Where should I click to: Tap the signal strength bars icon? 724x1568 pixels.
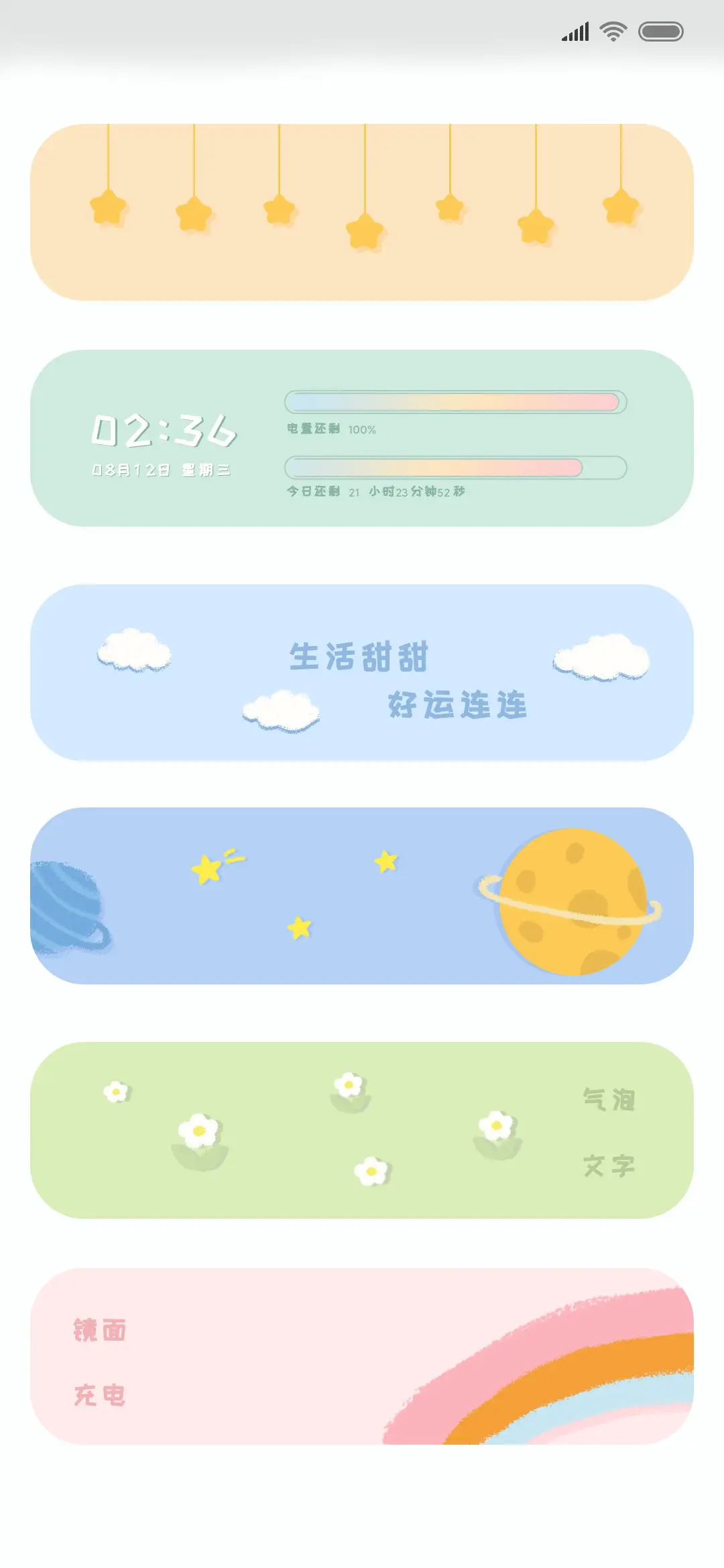[575, 30]
